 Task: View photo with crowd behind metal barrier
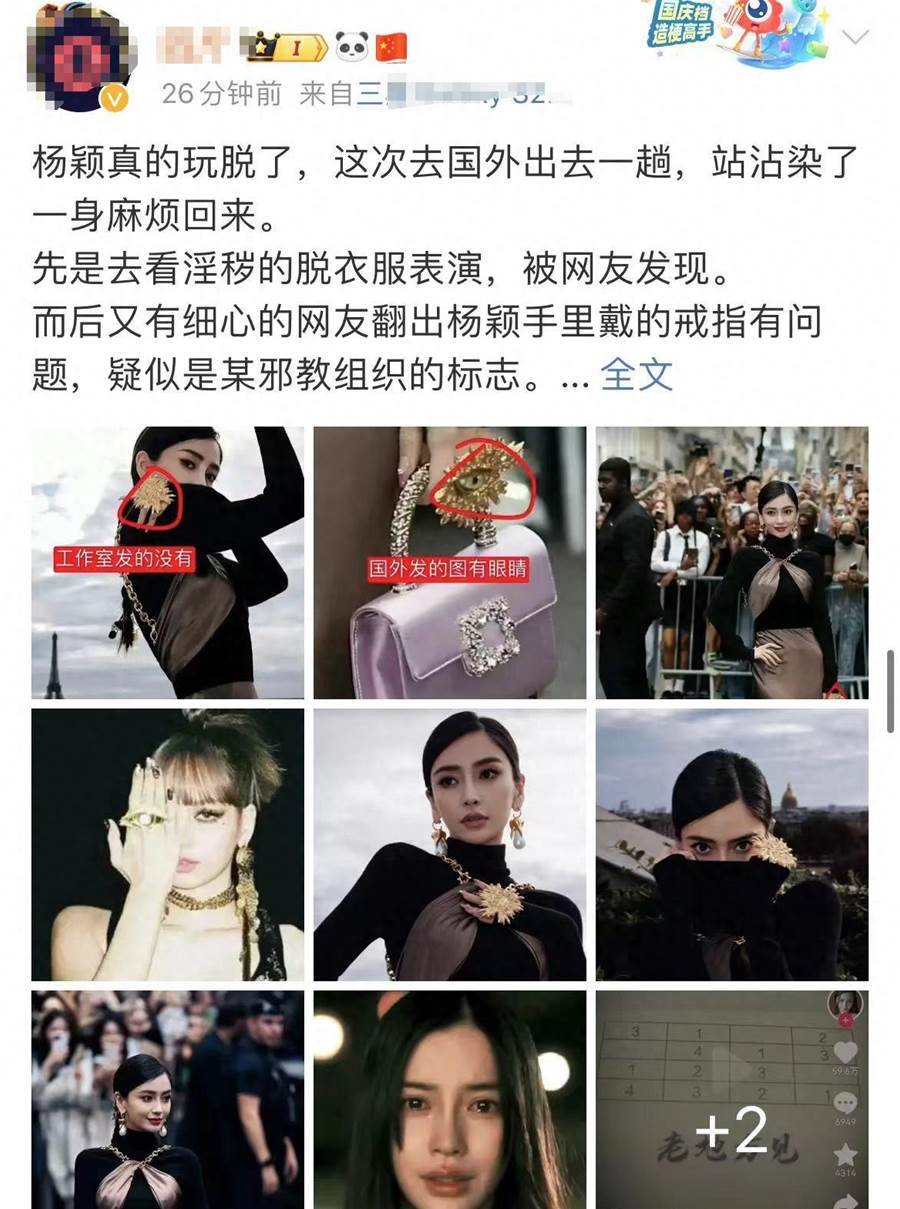[x=732, y=562]
